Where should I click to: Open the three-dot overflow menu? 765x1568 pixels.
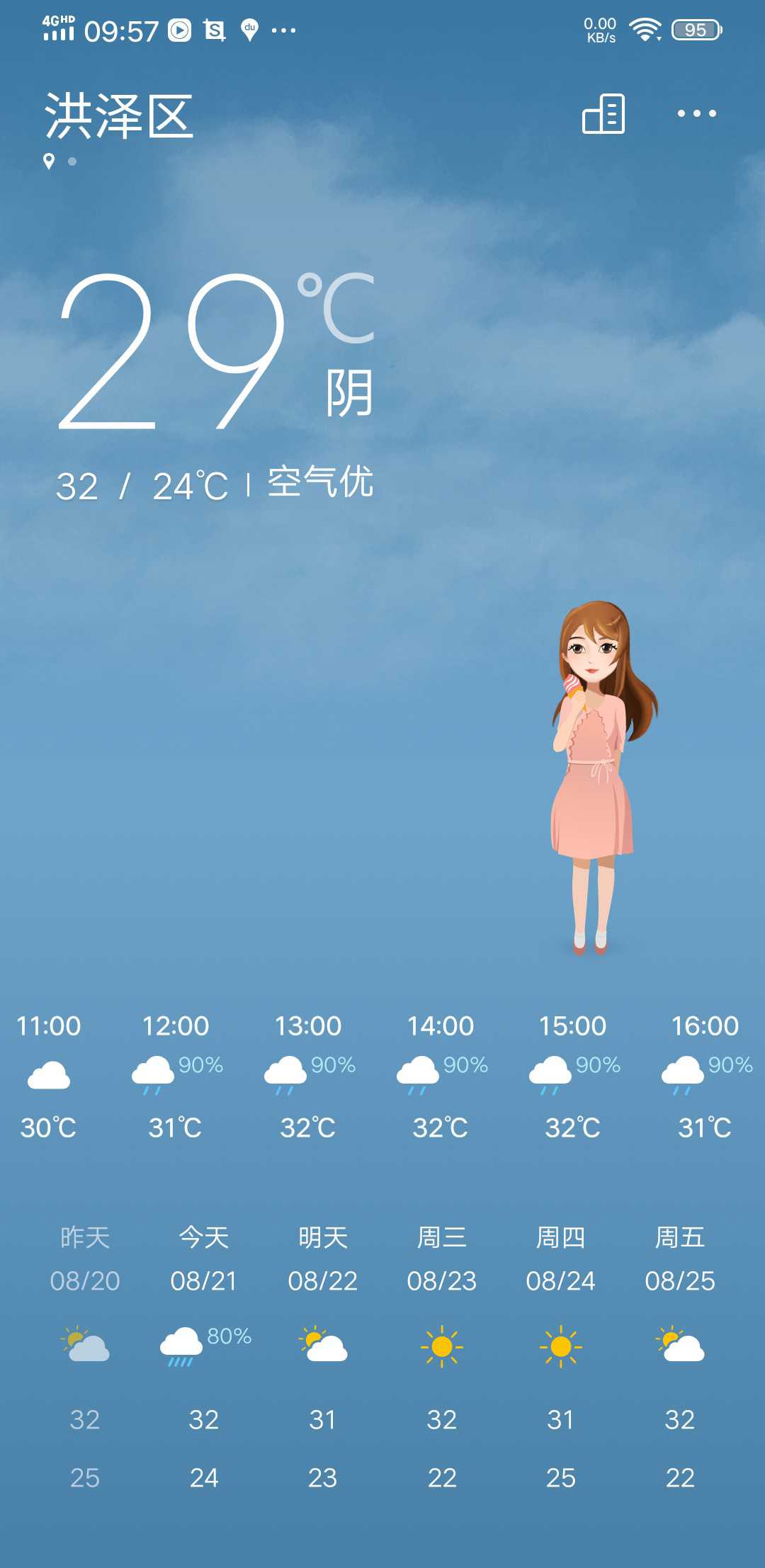(696, 113)
